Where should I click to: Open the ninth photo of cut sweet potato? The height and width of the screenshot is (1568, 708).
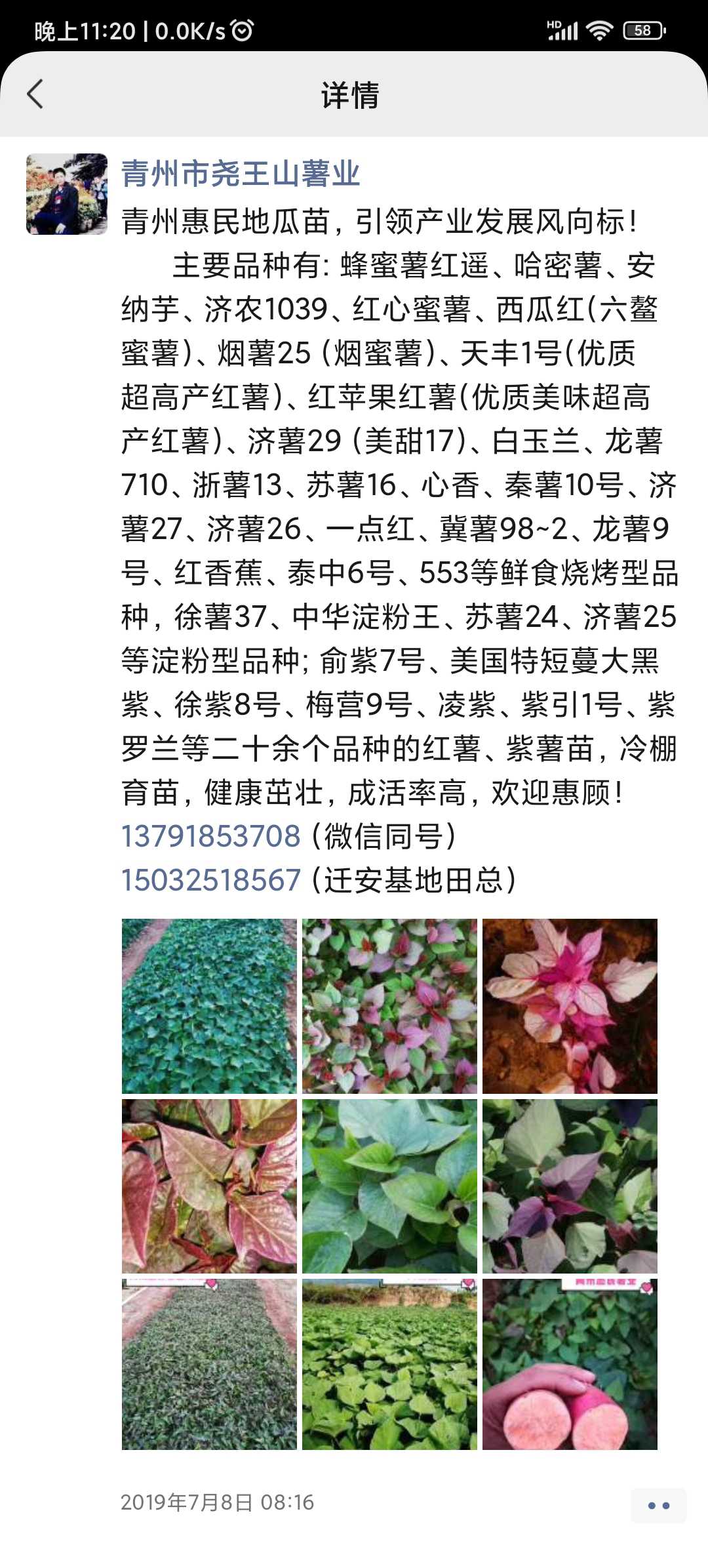coord(570,1364)
